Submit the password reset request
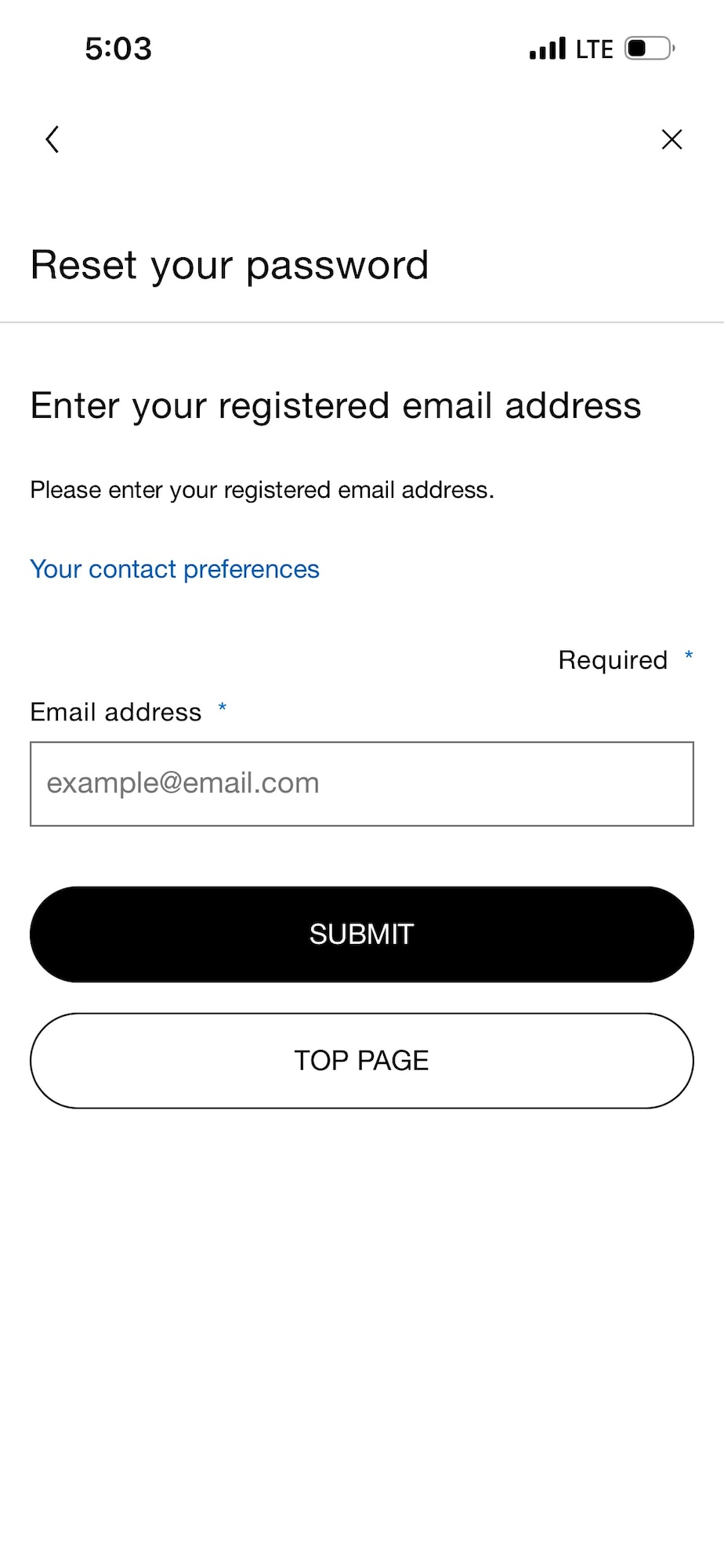Viewport: 724px width, 1568px height. tap(362, 935)
